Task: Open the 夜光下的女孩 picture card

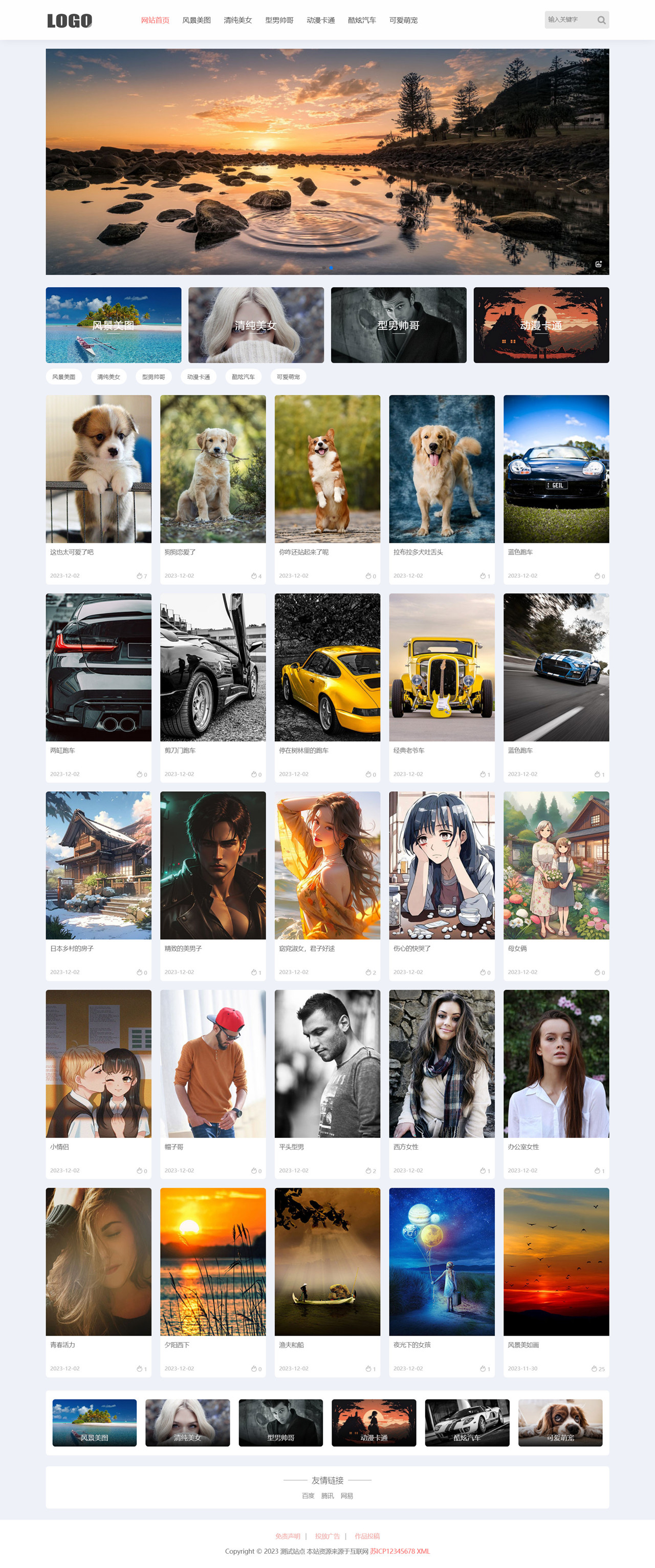Action: coord(442,1261)
